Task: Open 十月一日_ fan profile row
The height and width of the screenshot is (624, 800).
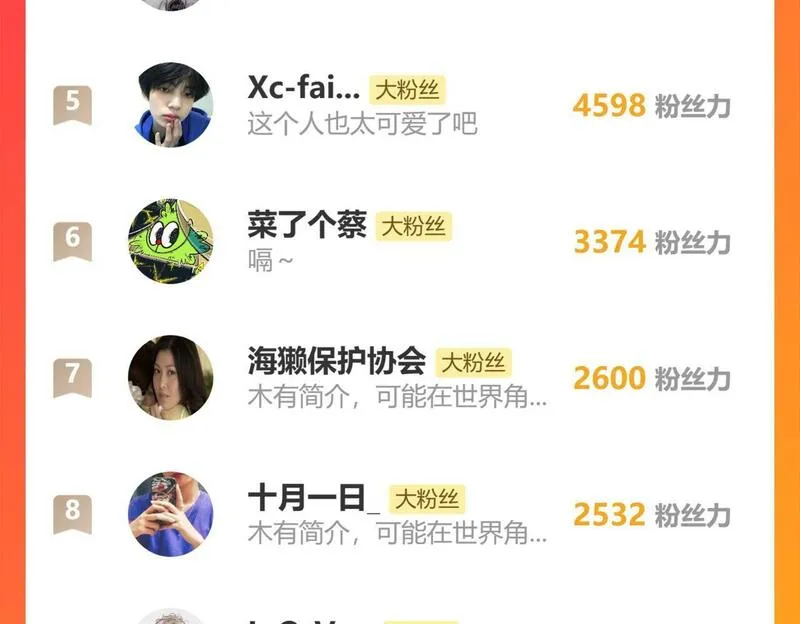Action: click(x=400, y=514)
